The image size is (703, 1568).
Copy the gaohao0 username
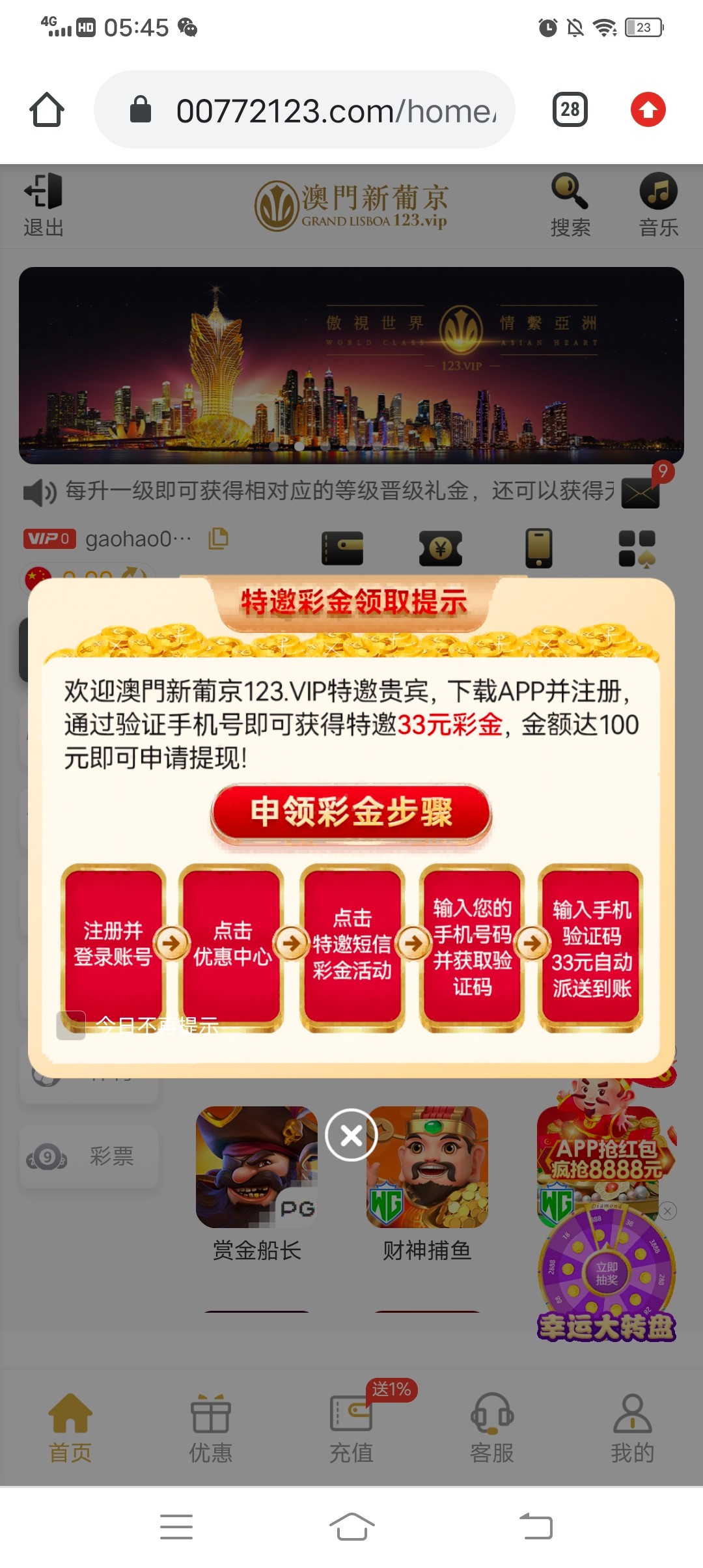pos(218,539)
